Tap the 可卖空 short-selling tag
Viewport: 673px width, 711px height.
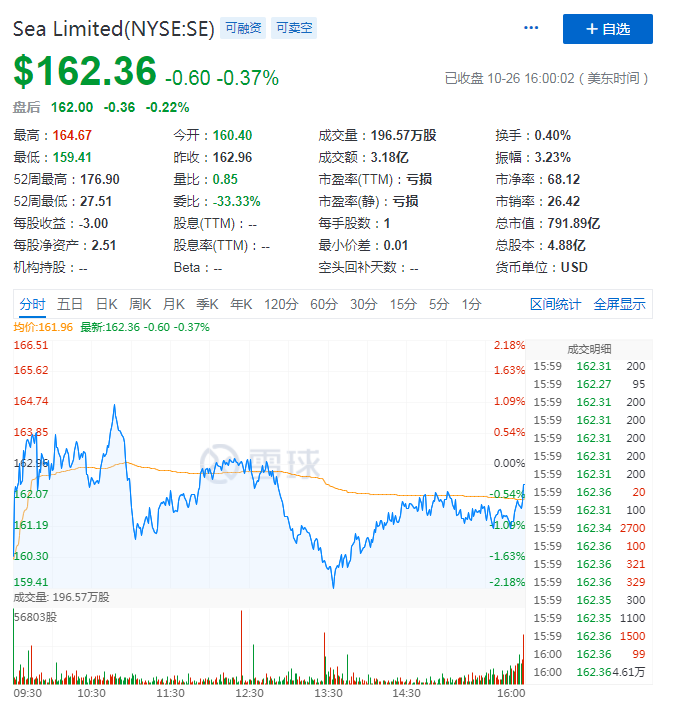coord(295,28)
